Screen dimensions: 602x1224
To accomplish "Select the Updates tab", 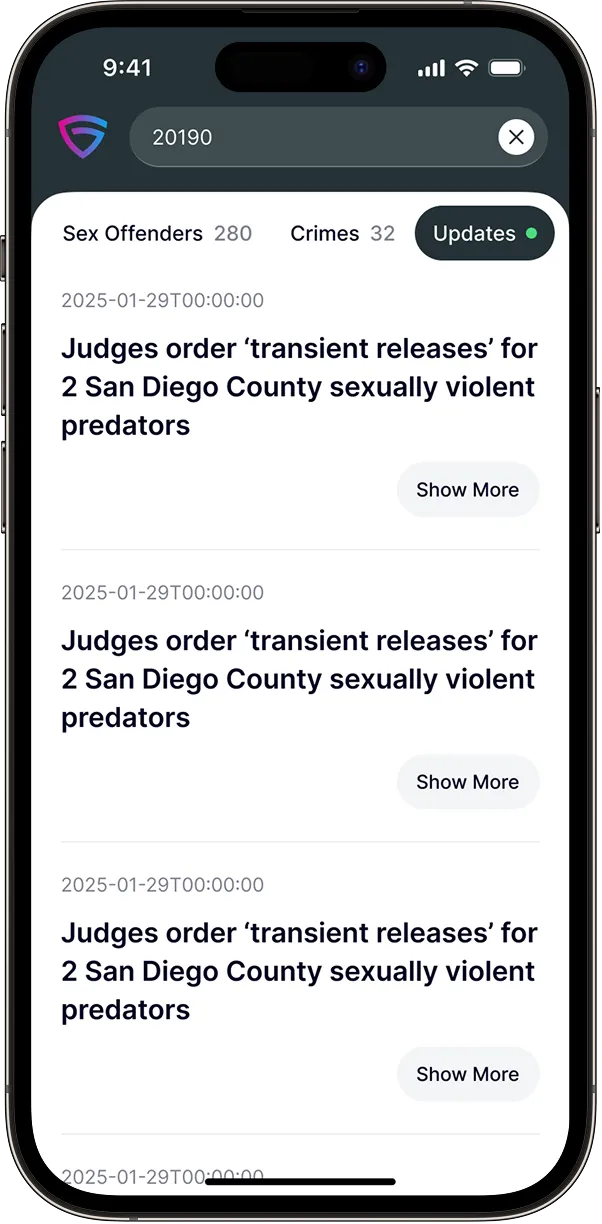I will [484, 234].
